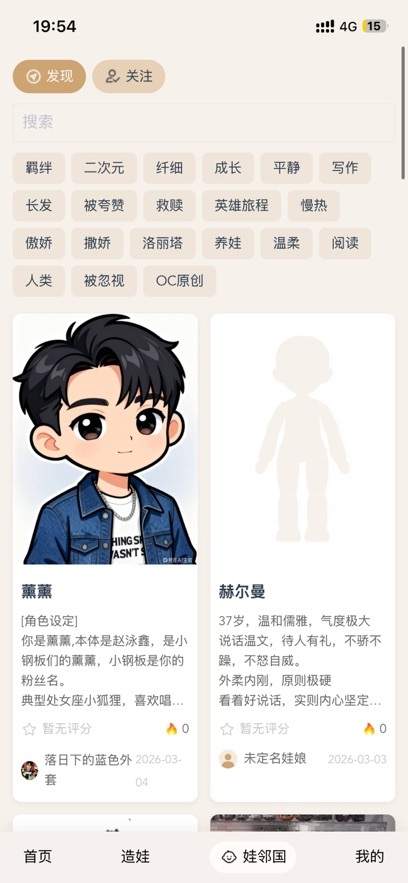The width and height of the screenshot is (408, 883).
Task: Select the 羁绊 tag chip
Action: (x=39, y=168)
